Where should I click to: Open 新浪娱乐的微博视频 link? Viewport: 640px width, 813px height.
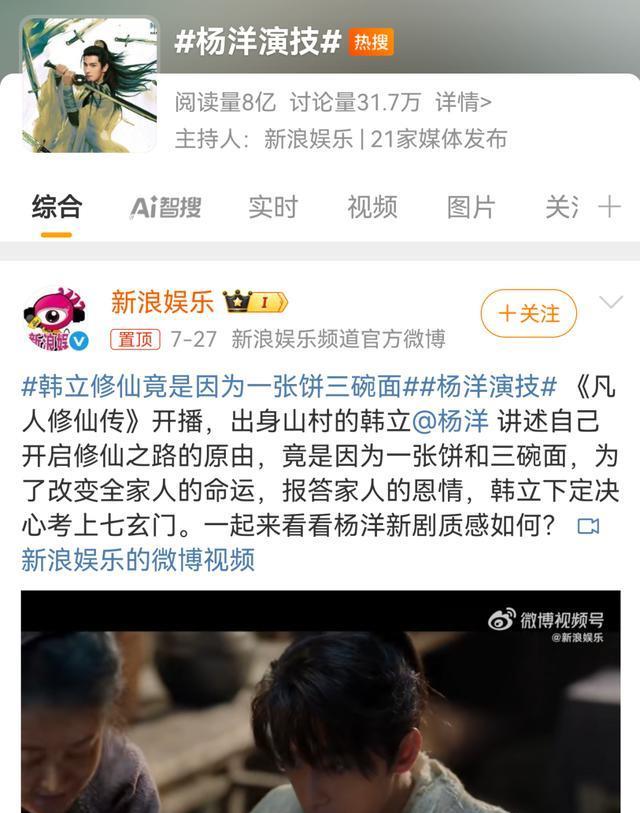tap(138, 559)
